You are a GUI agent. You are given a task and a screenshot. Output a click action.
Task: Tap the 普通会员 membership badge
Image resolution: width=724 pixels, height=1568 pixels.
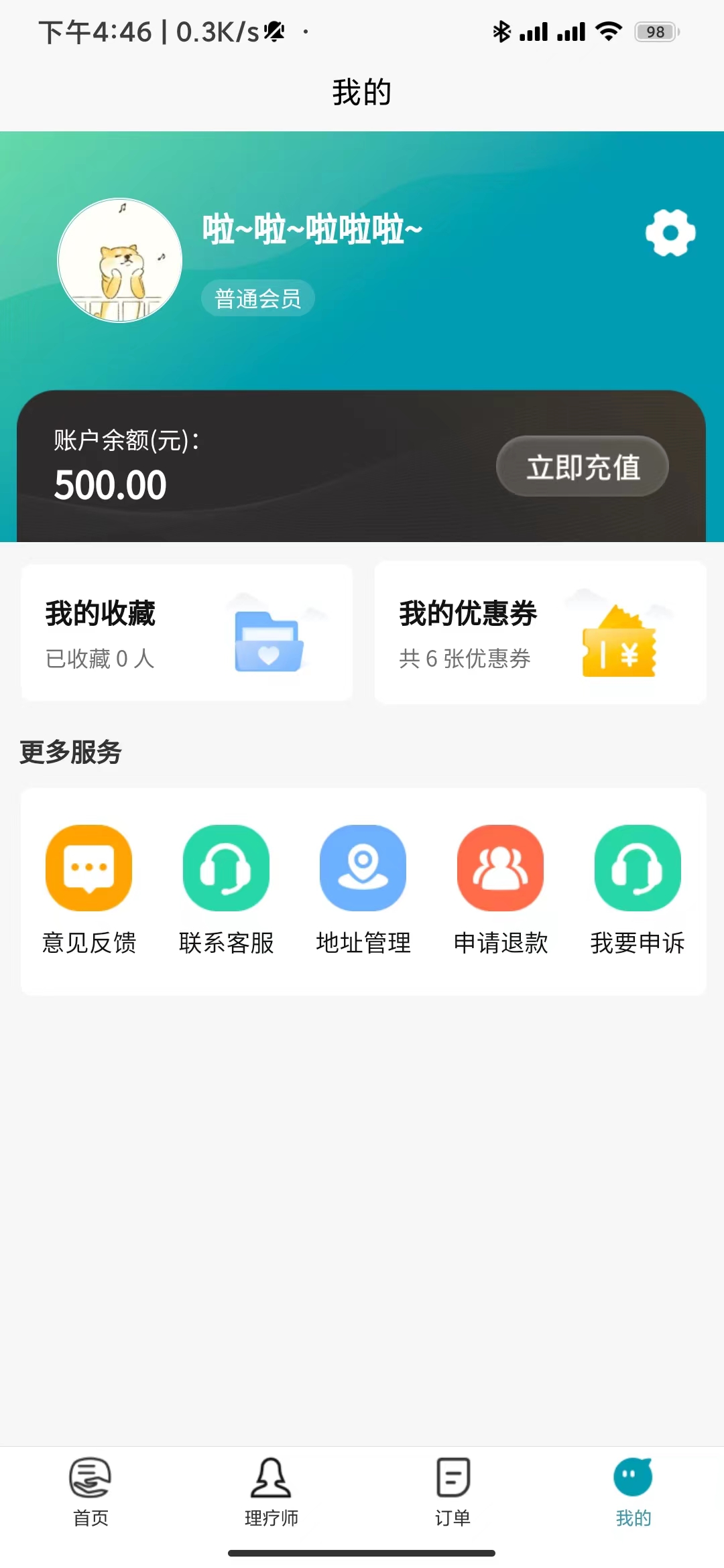click(x=258, y=298)
